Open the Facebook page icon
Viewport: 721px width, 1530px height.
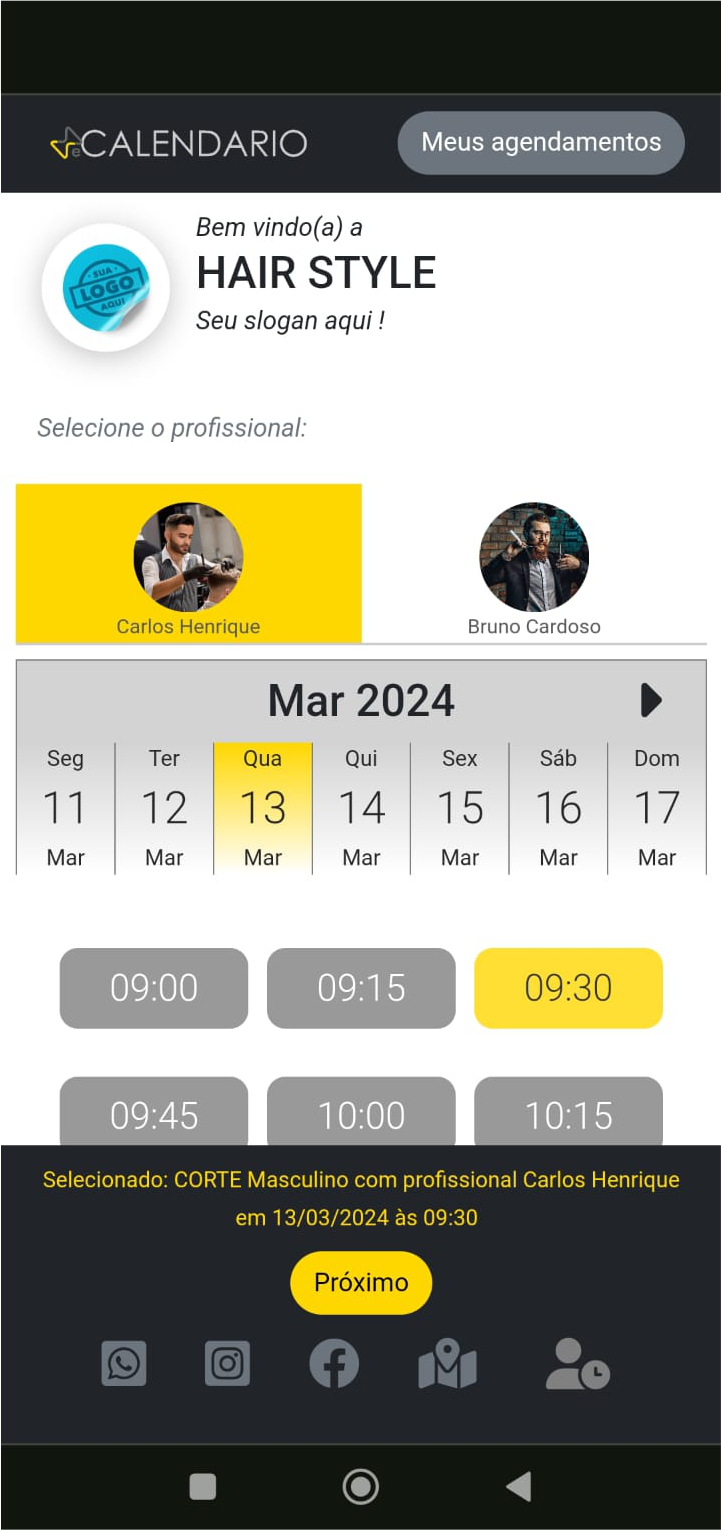[334, 1364]
